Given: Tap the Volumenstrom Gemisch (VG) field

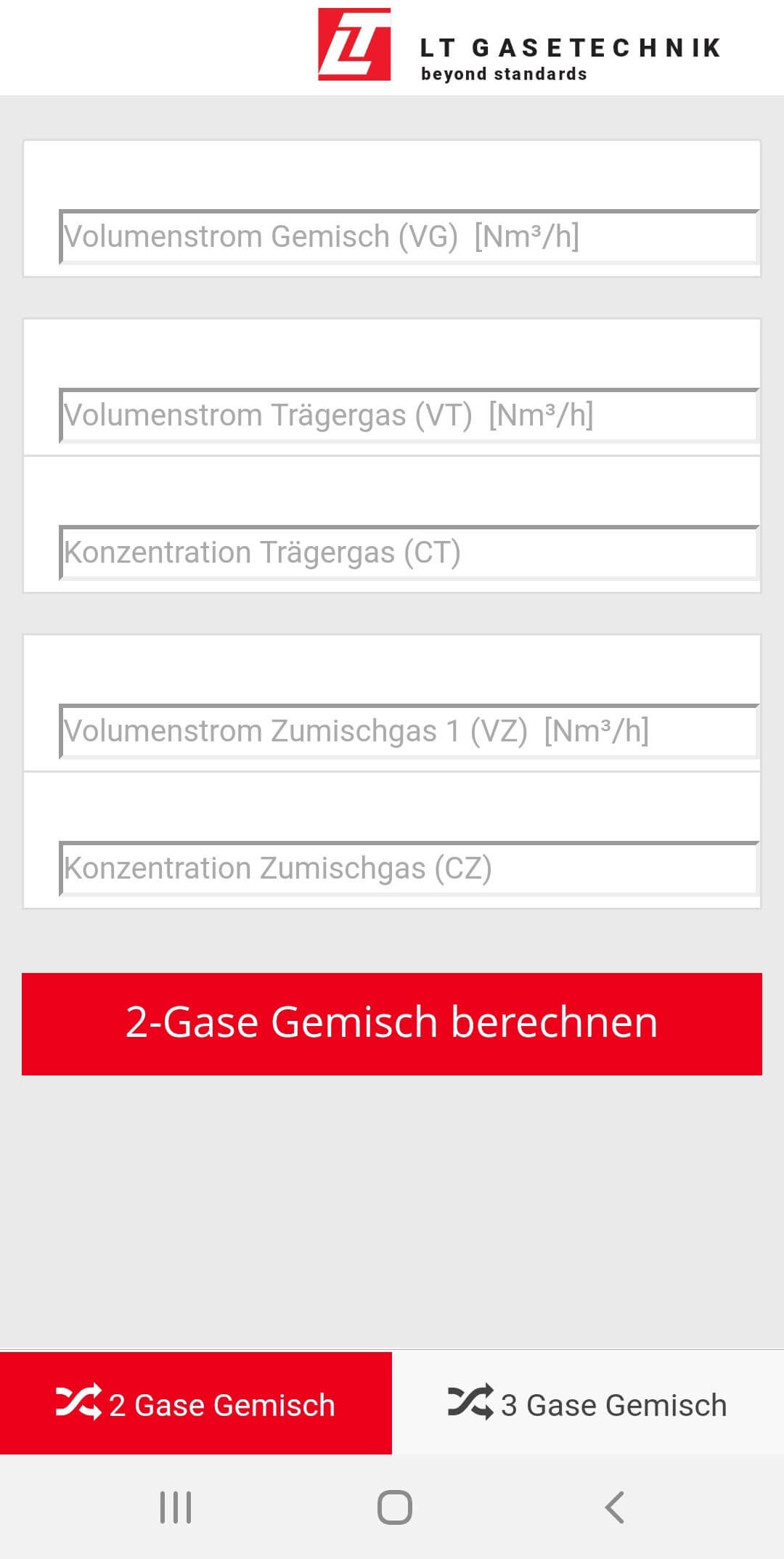Looking at the screenshot, I should (x=409, y=237).
